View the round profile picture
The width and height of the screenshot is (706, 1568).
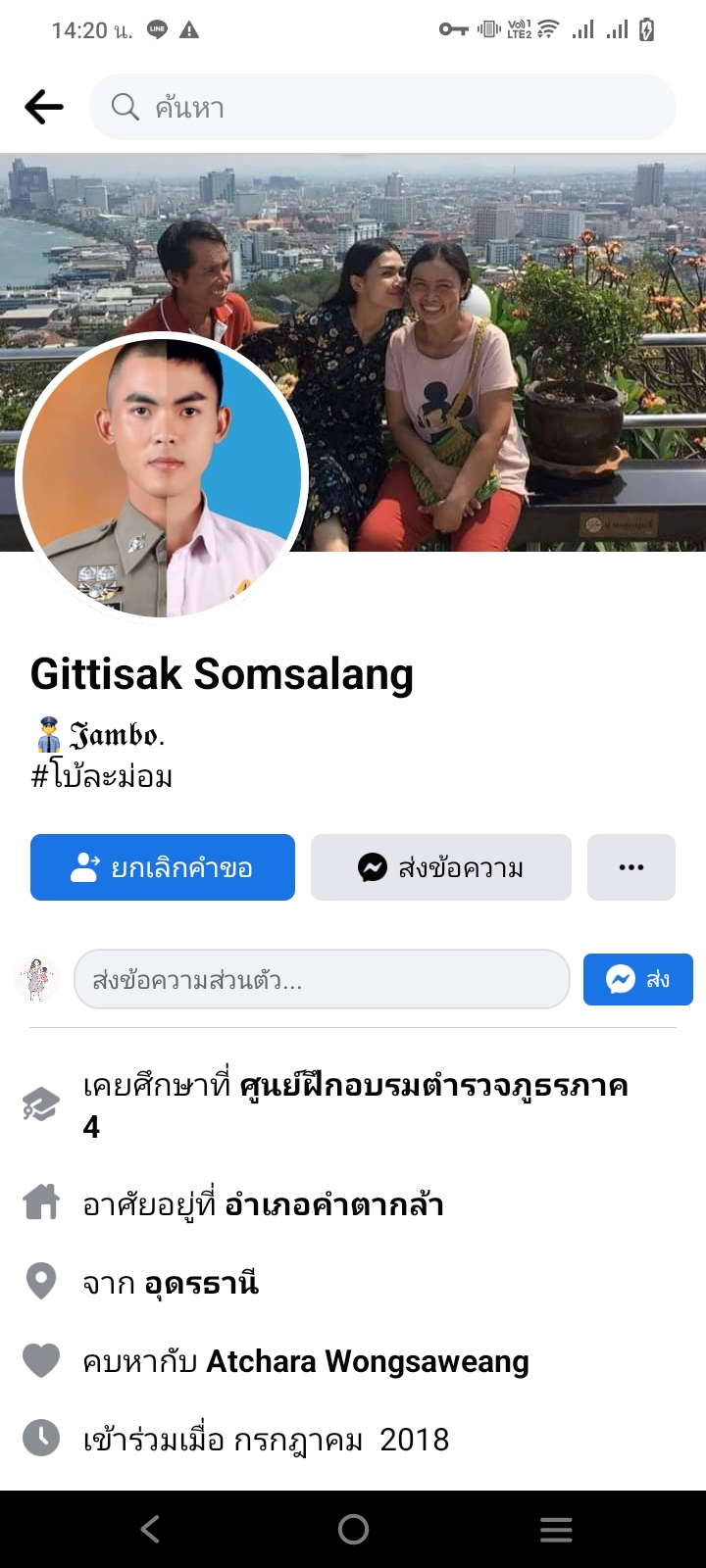click(163, 478)
